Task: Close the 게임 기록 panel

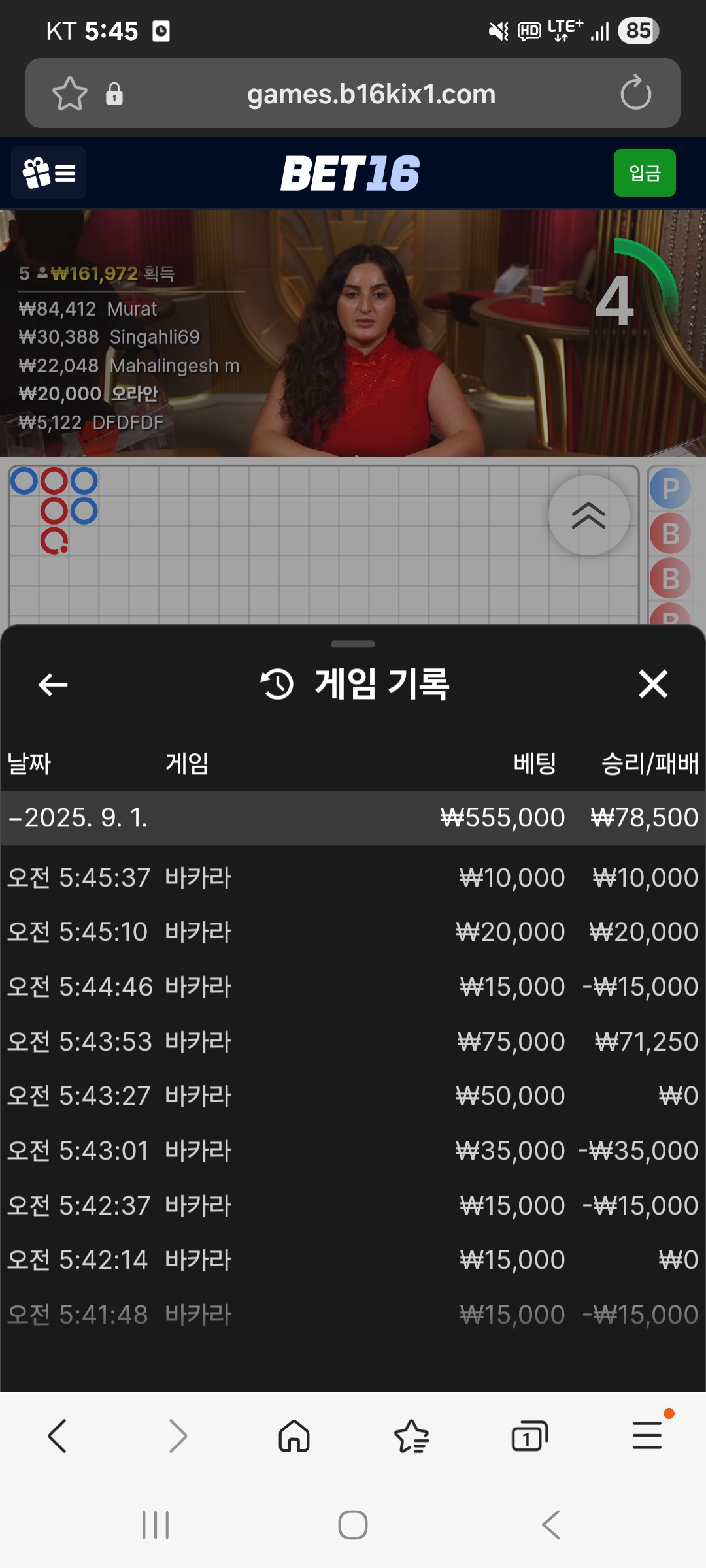Action: pos(652,685)
